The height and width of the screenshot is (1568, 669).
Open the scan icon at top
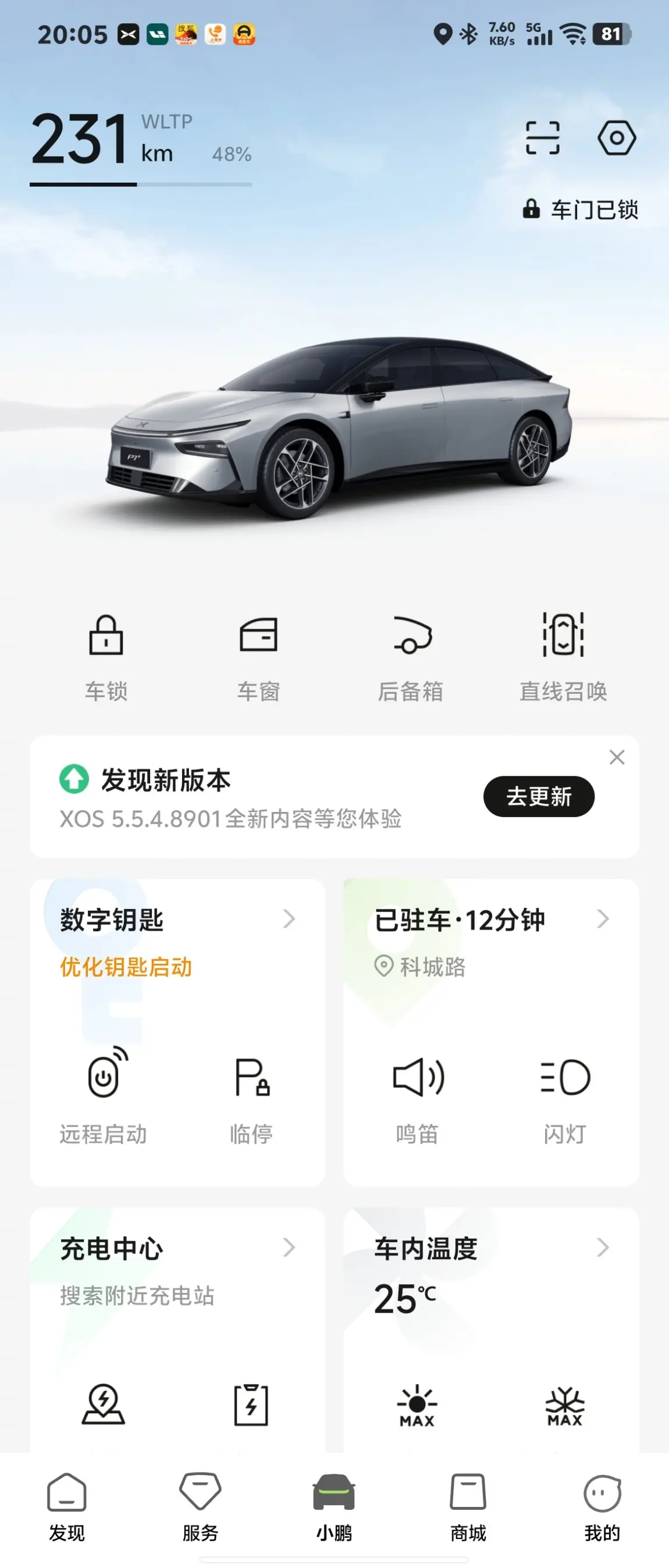point(542,138)
